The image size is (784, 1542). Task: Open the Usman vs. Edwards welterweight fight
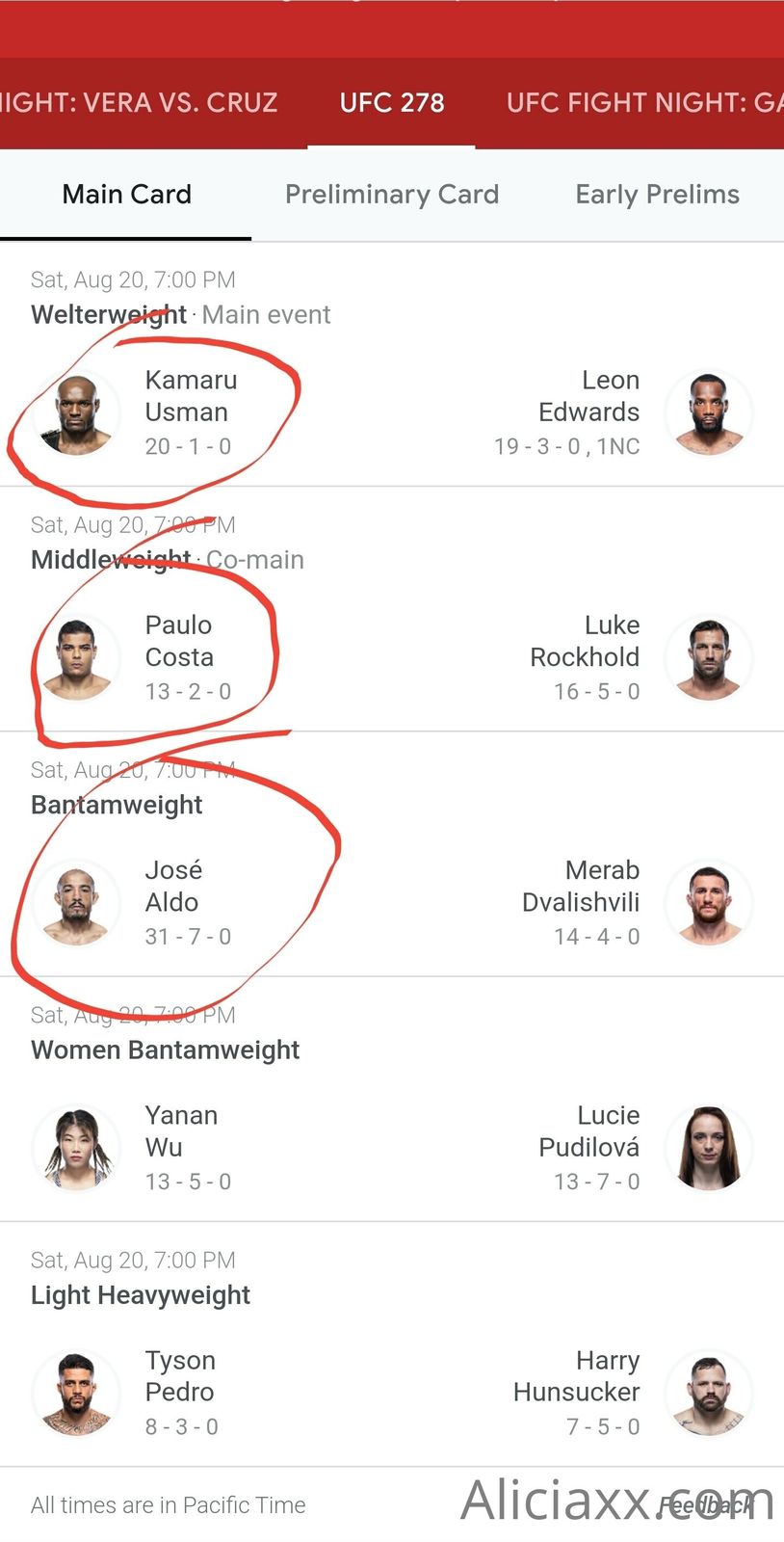click(392, 412)
